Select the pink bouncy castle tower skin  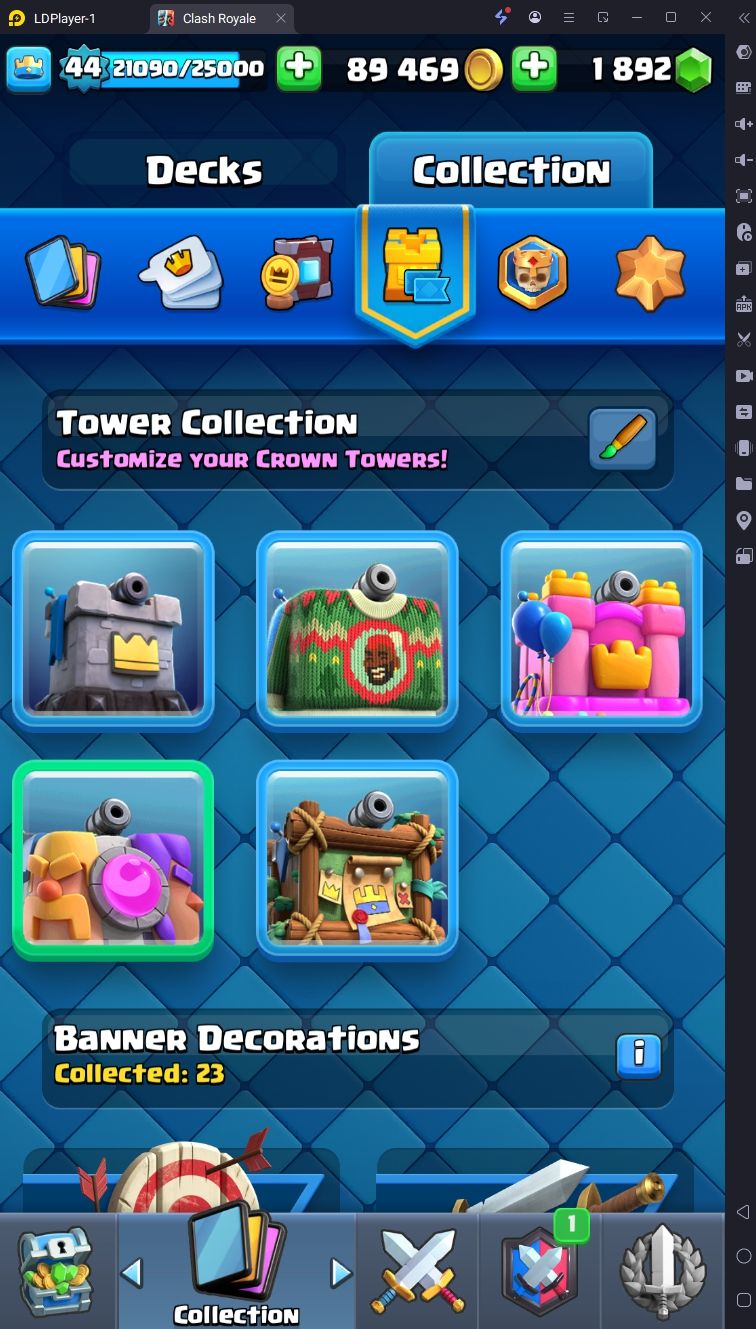601,630
